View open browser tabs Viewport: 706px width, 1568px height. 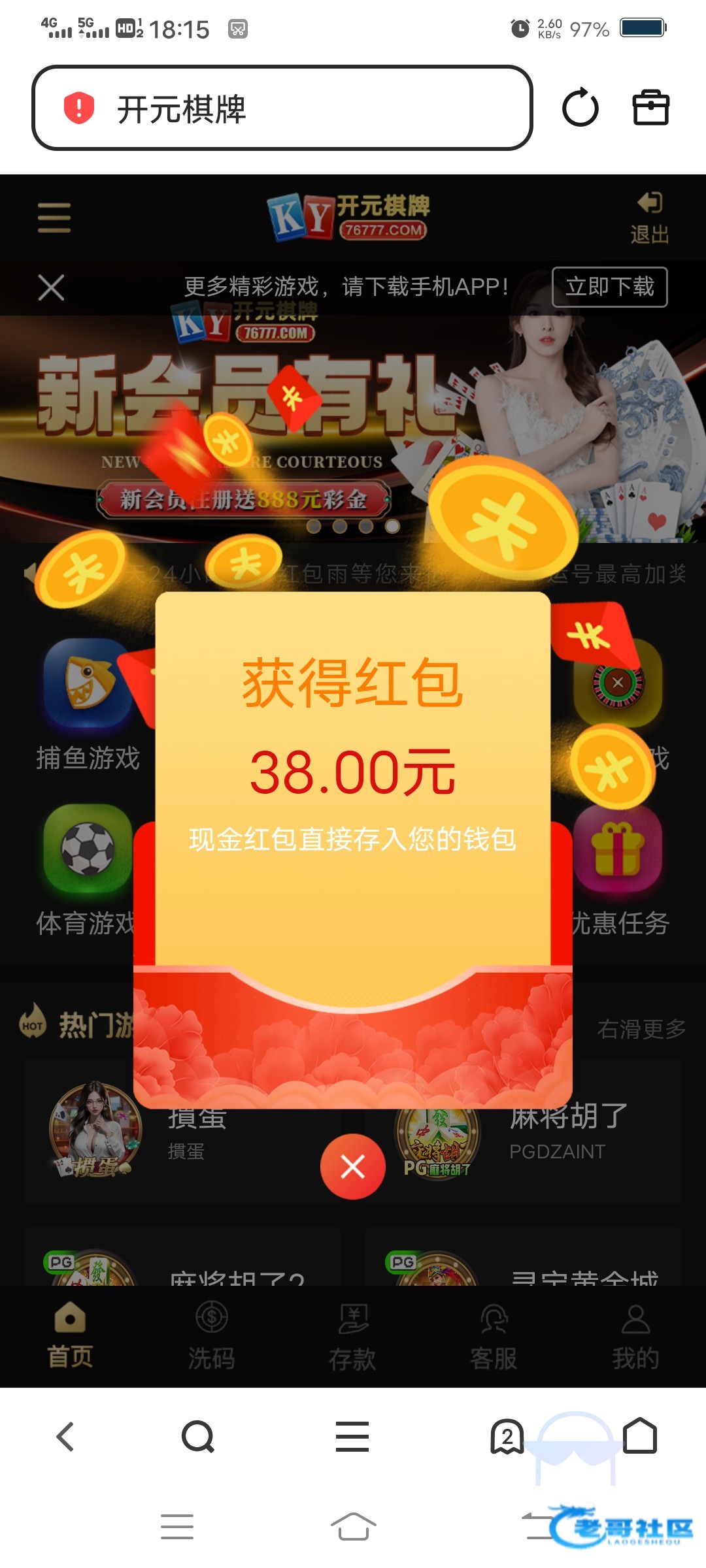pyautogui.click(x=507, y=1437)
